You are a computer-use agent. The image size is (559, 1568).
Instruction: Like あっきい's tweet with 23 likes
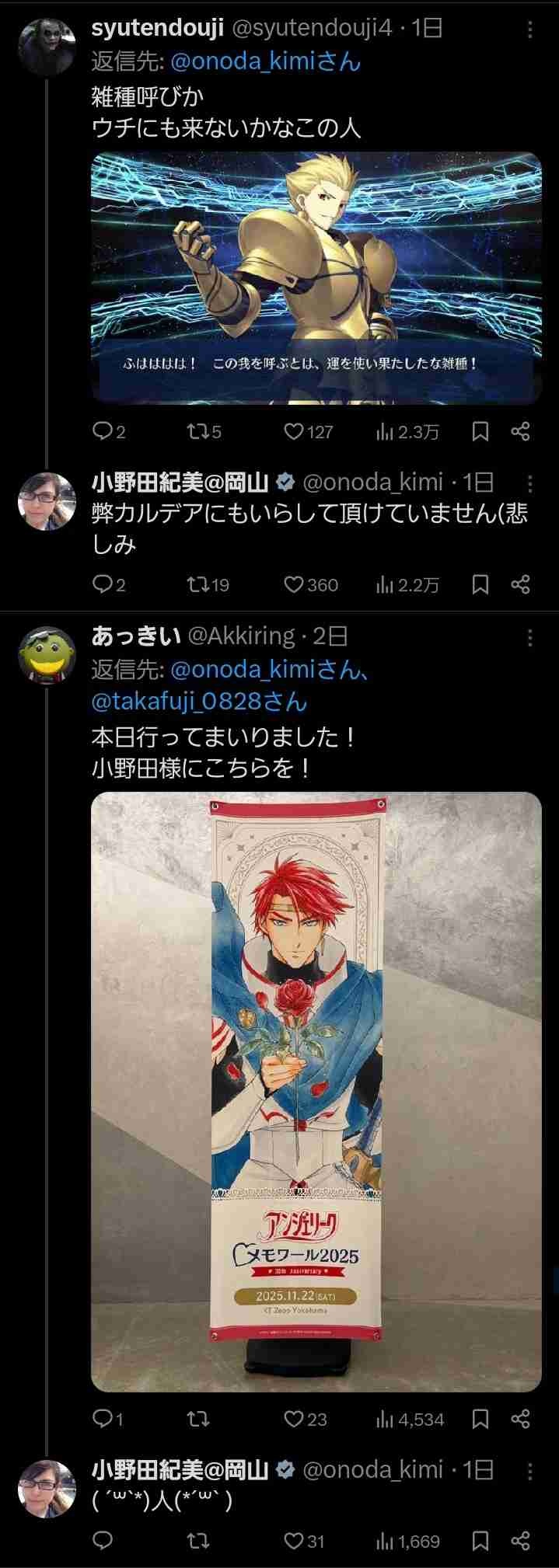293,1420
